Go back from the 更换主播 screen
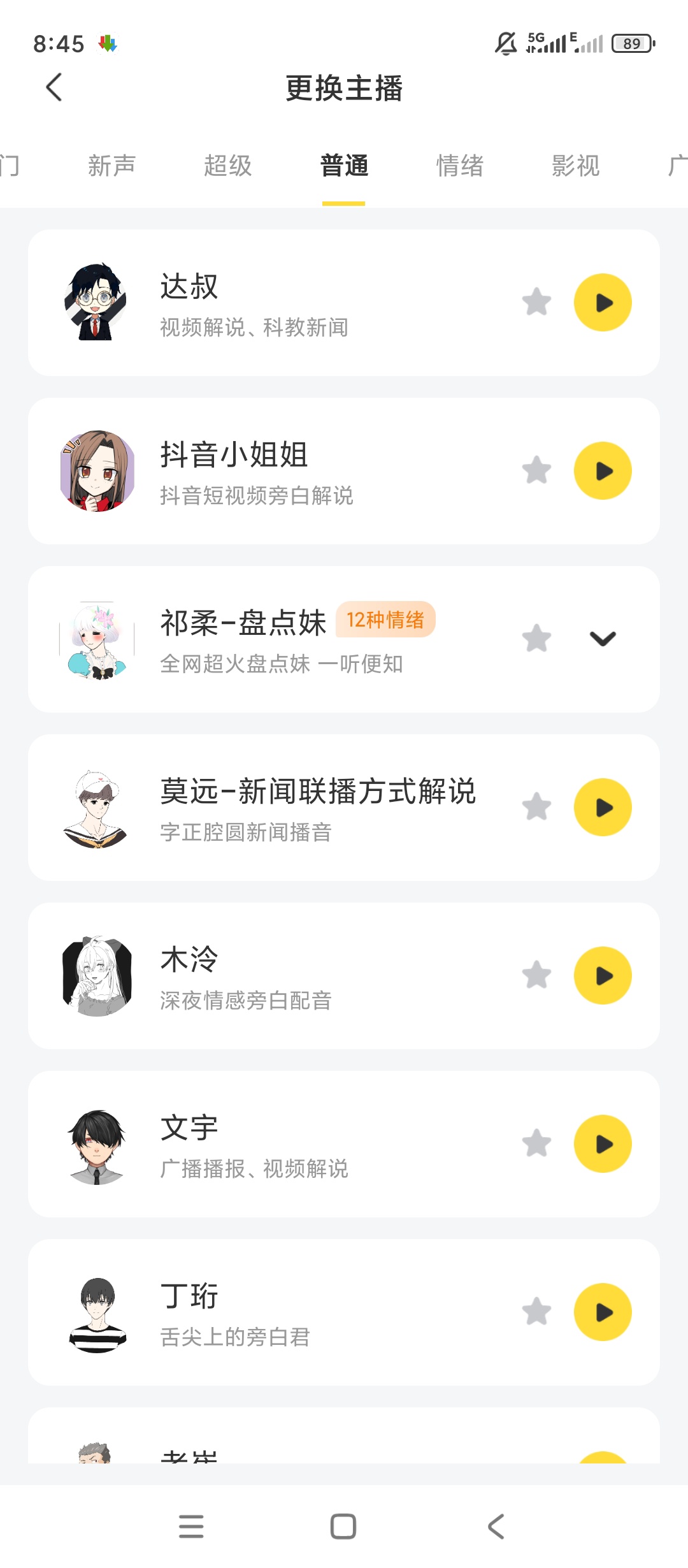 [54, 87]
